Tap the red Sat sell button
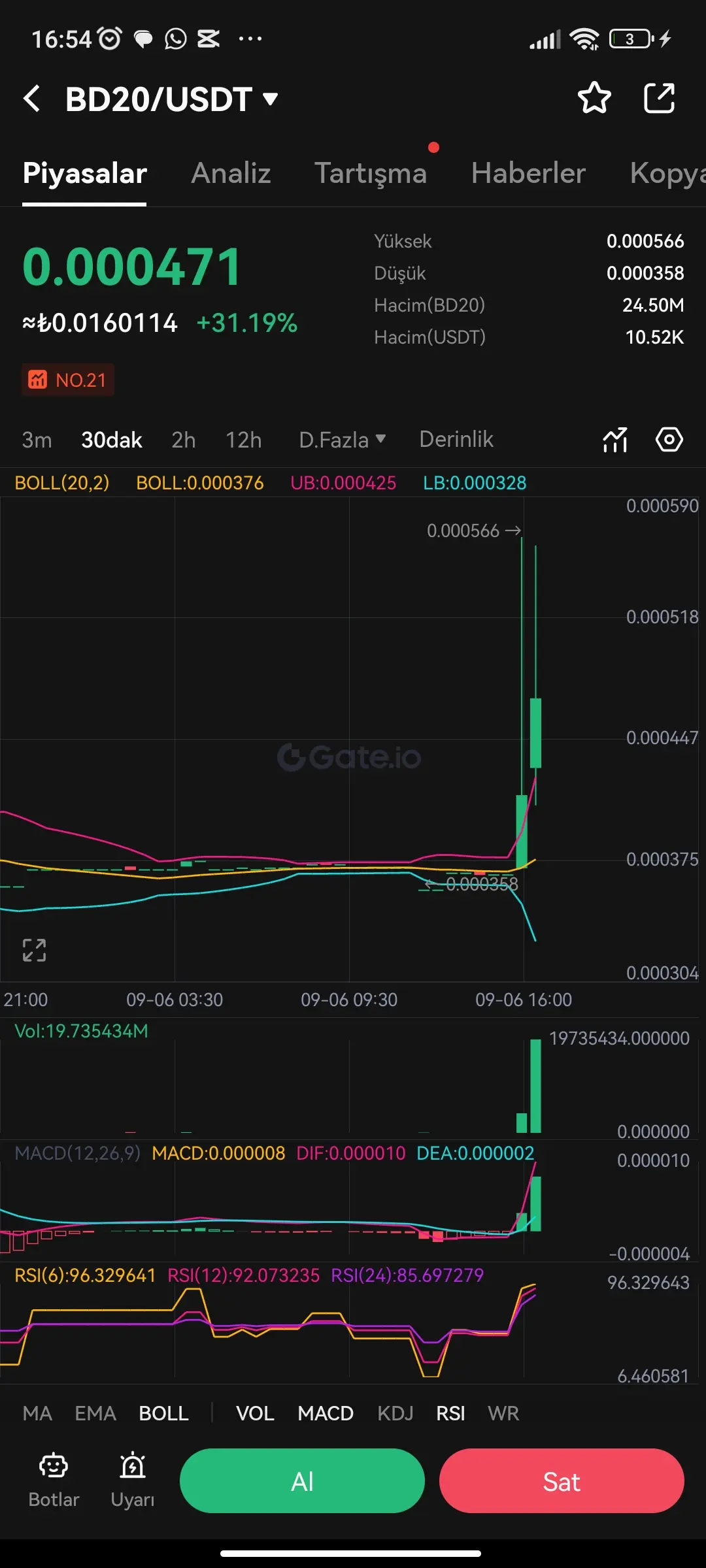 562,1480
